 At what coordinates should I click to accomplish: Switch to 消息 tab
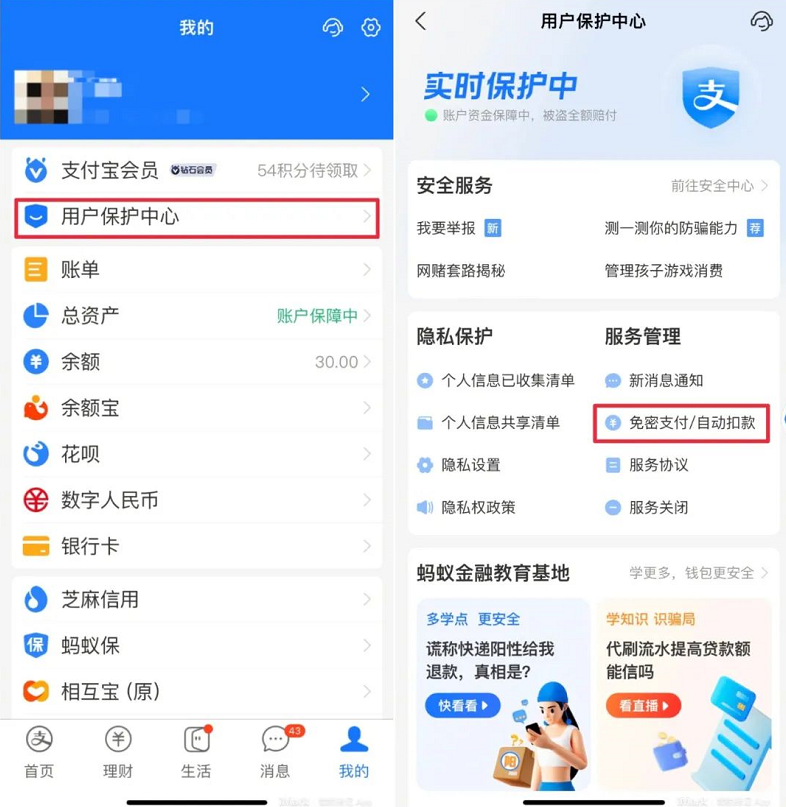click(275, 752)
